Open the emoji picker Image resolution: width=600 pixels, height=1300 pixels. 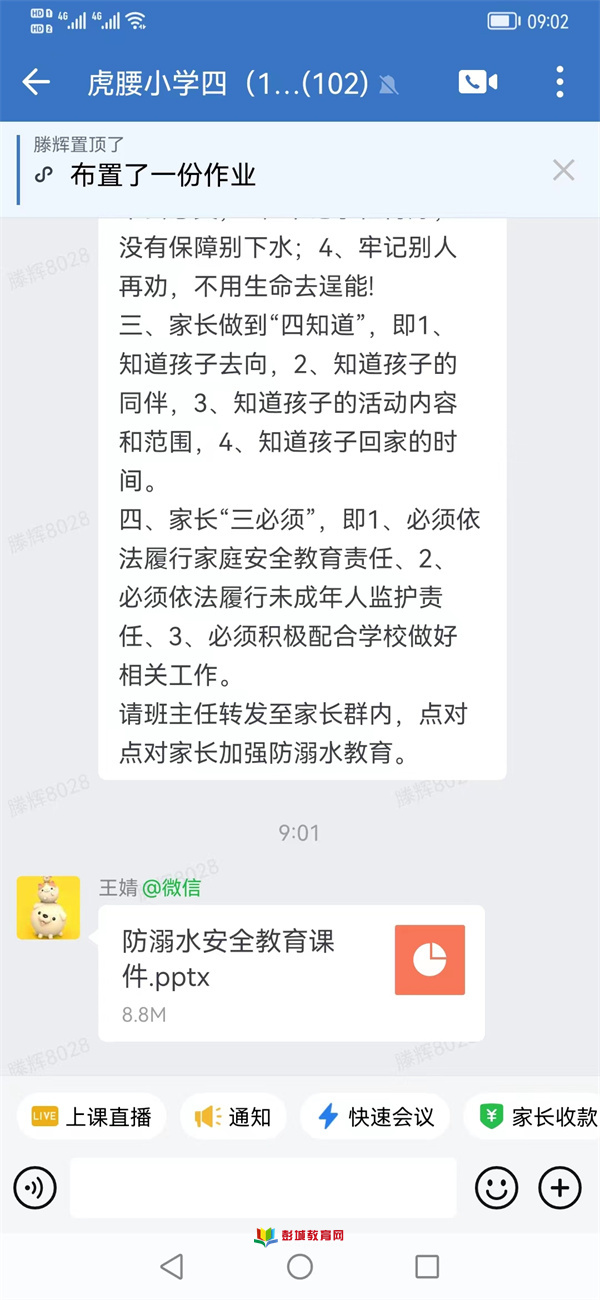[x=496, y=1188]
